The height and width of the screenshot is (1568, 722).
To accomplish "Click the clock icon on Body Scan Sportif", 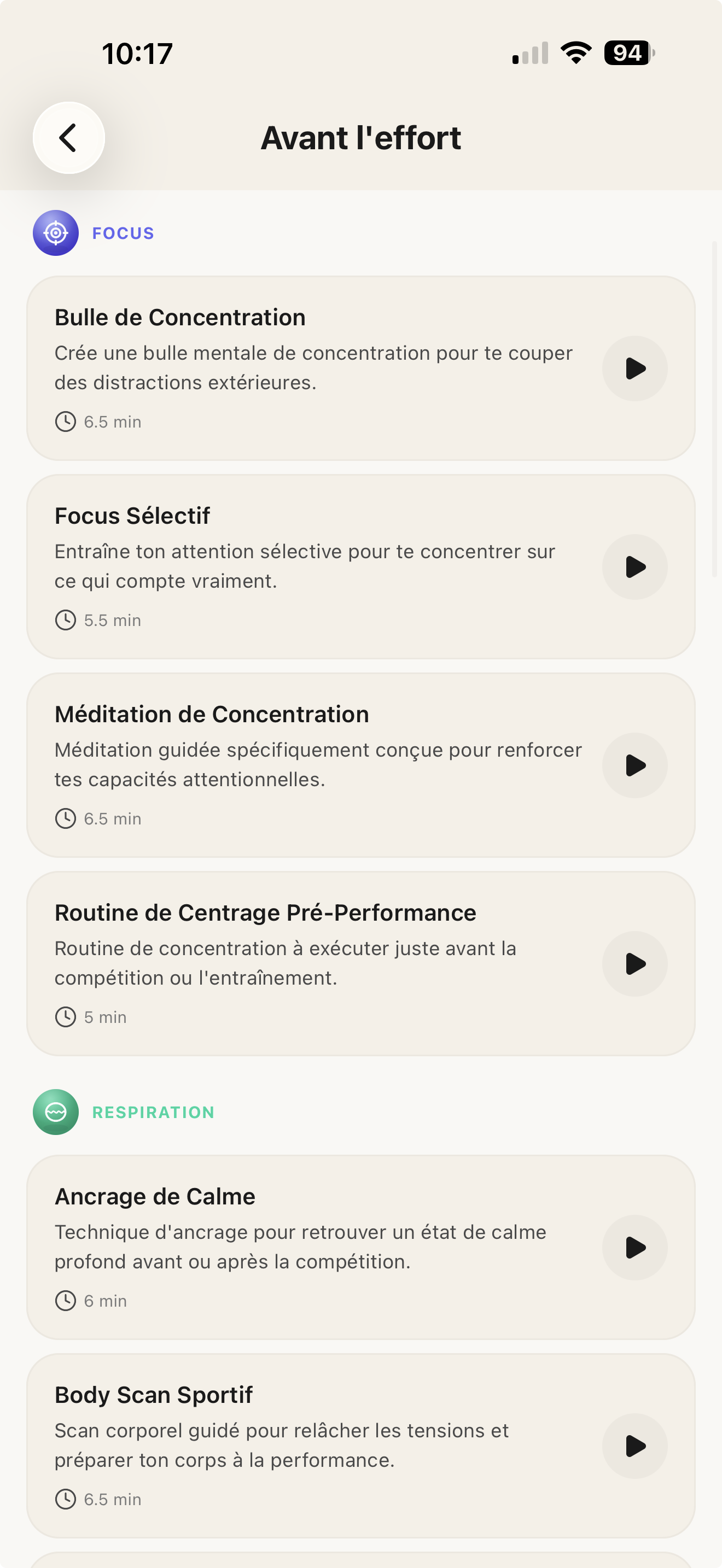I will (65, 1499).
